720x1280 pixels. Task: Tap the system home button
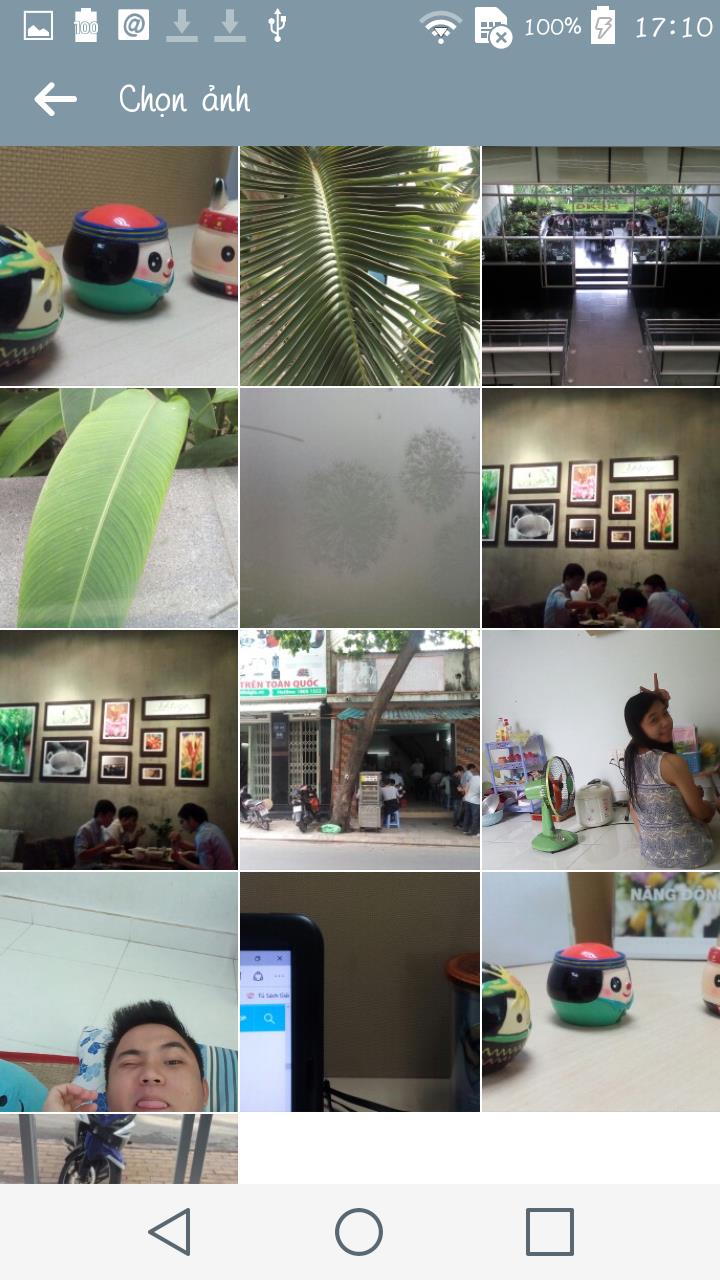pos(359,1231)
